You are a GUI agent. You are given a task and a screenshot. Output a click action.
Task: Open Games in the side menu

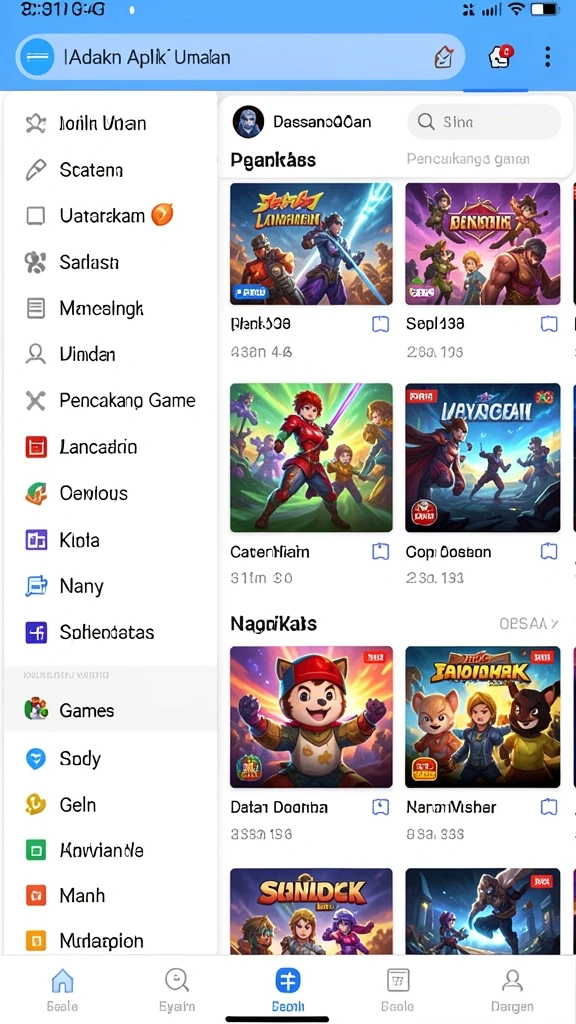110,710
